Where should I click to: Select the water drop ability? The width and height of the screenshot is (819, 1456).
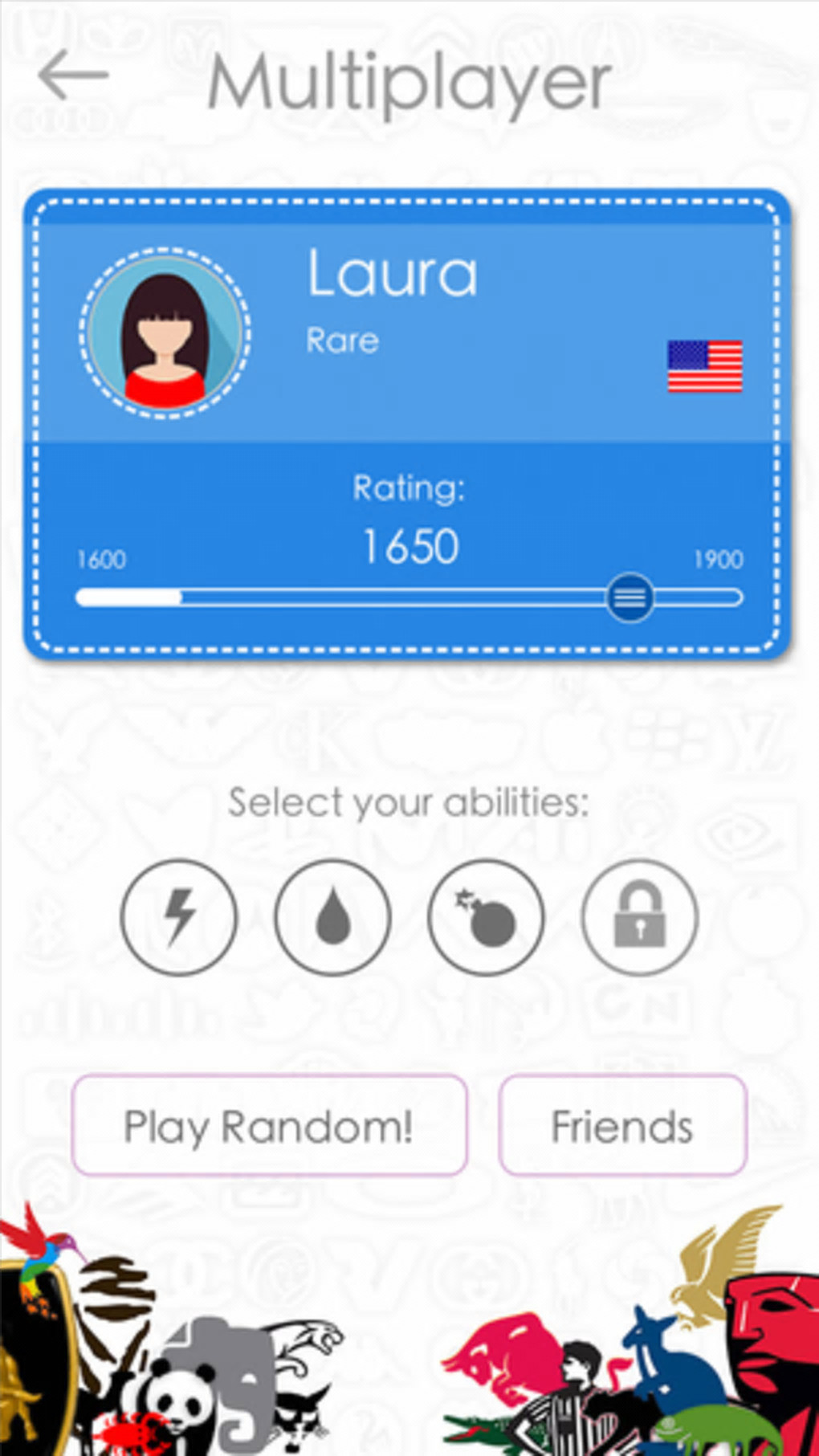point(332,916)
